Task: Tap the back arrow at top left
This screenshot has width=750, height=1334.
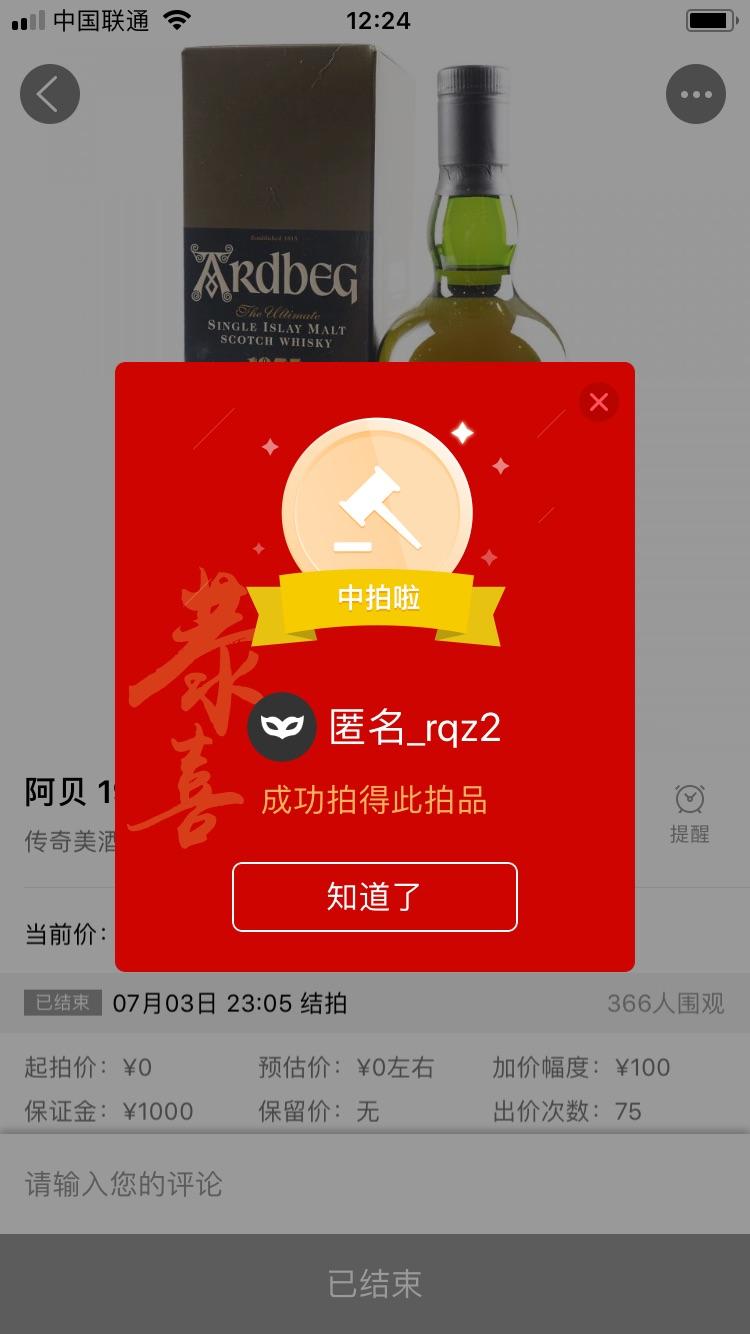Action: point(49,93)
